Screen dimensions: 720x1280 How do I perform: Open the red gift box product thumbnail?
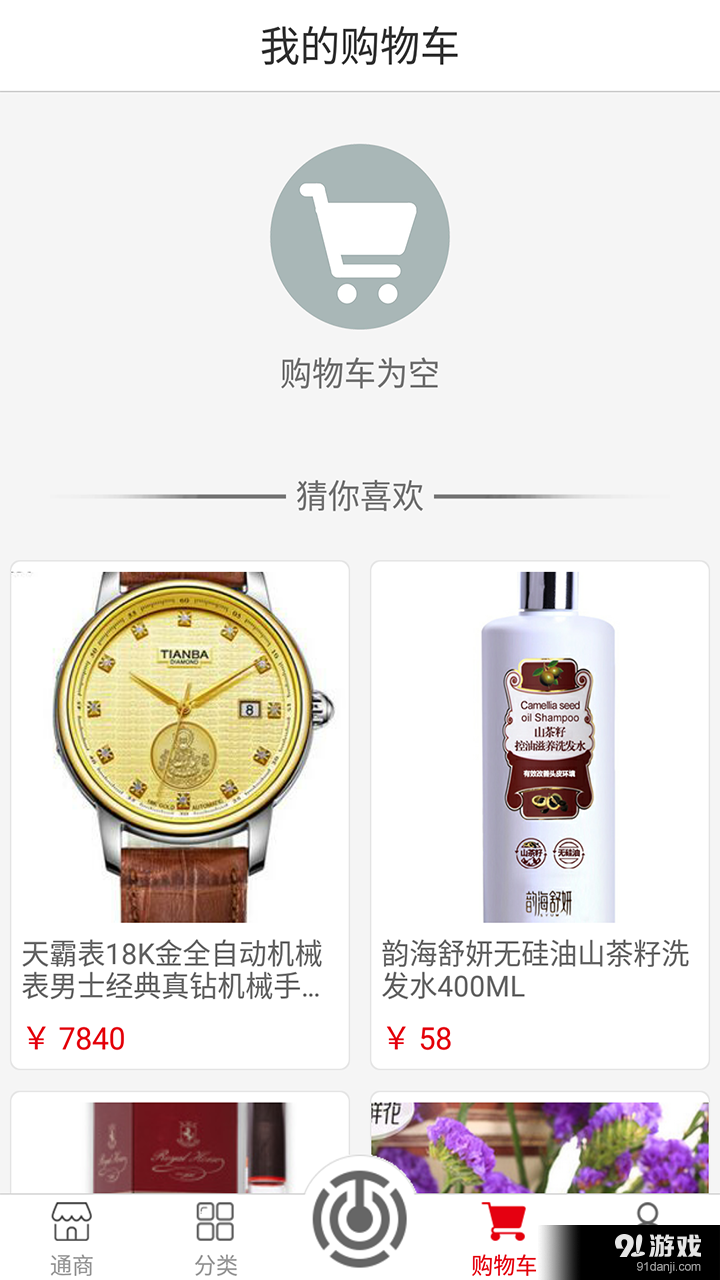pos(180,1140)
